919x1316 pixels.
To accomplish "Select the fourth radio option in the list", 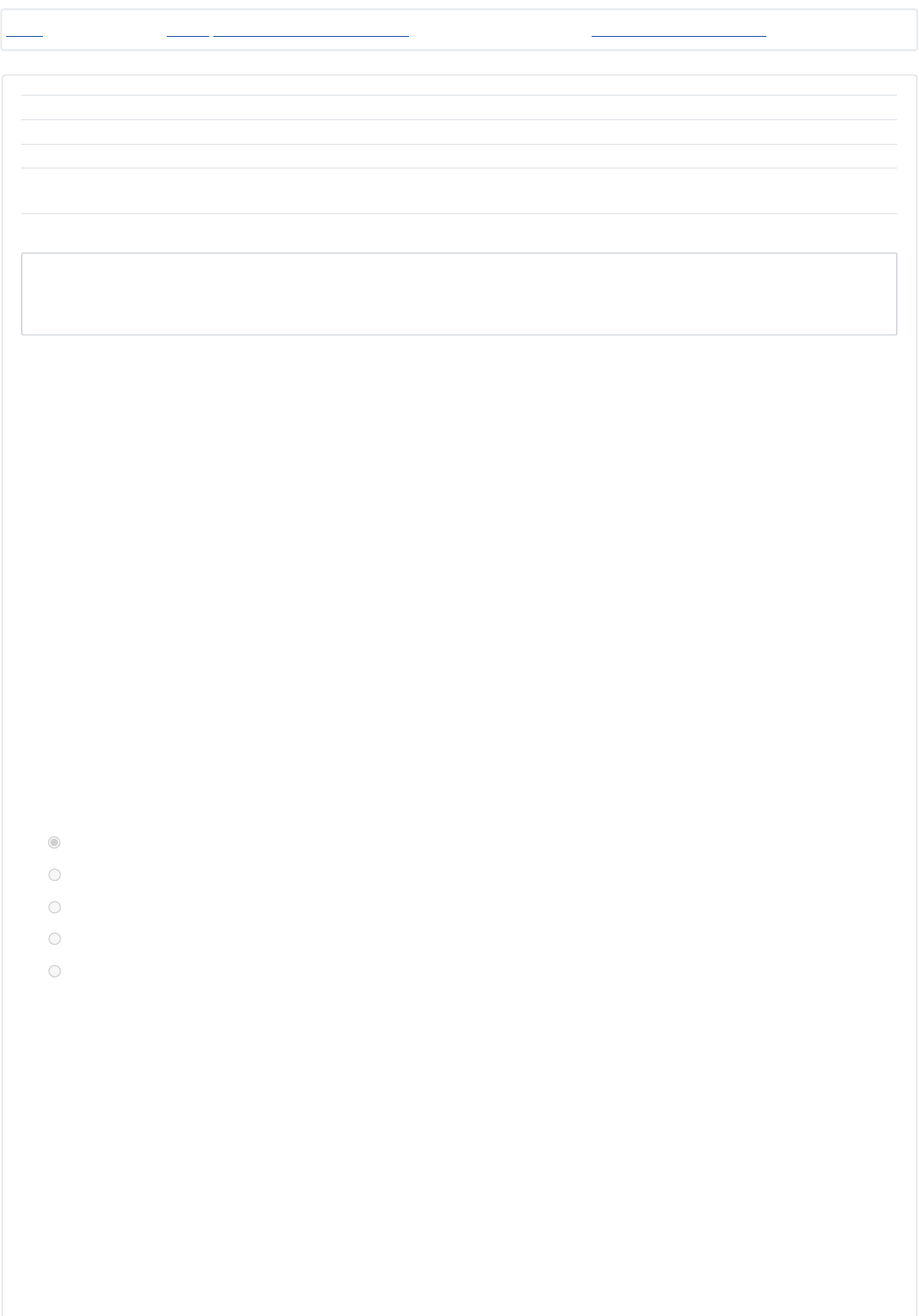I will click(x=54, y=939).
